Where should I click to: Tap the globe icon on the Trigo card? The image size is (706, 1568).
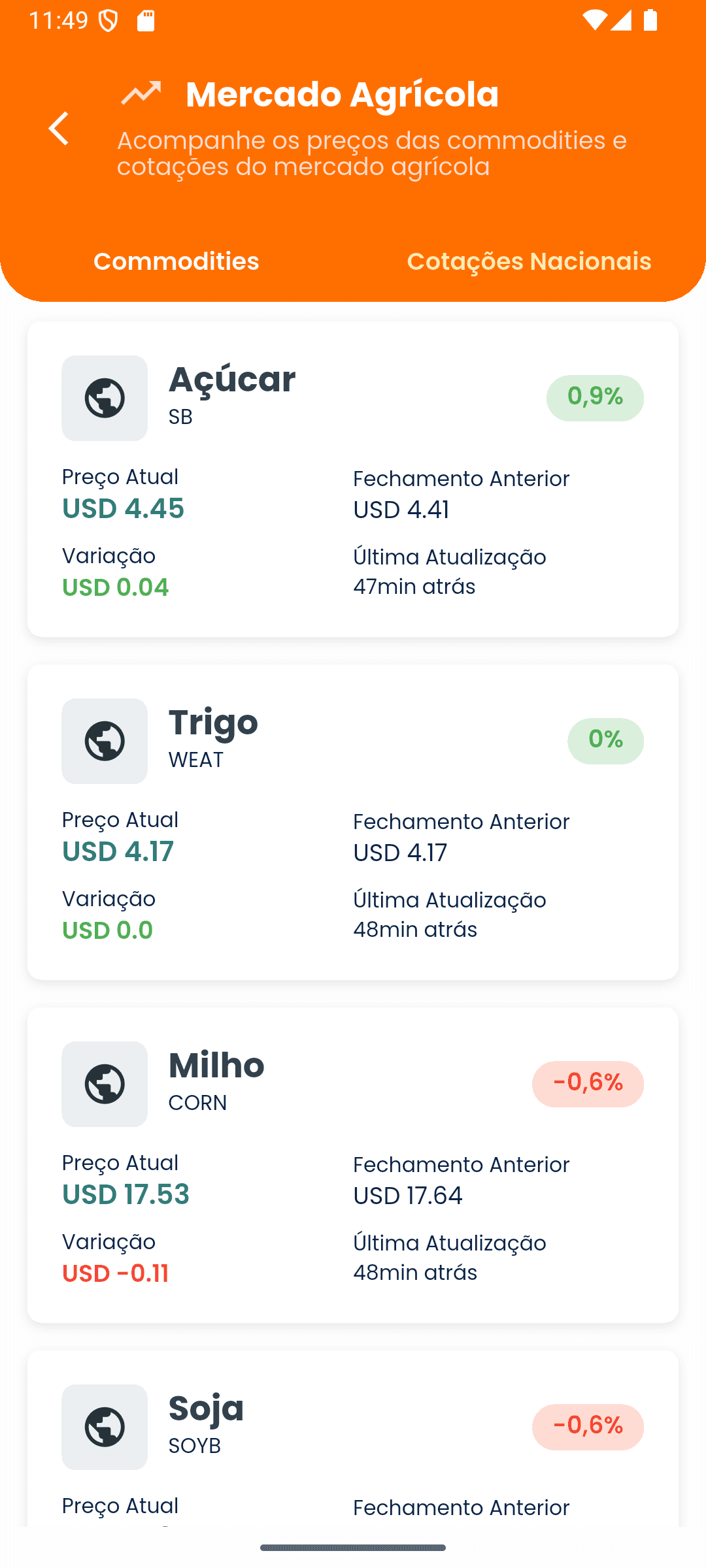point(104,741)
